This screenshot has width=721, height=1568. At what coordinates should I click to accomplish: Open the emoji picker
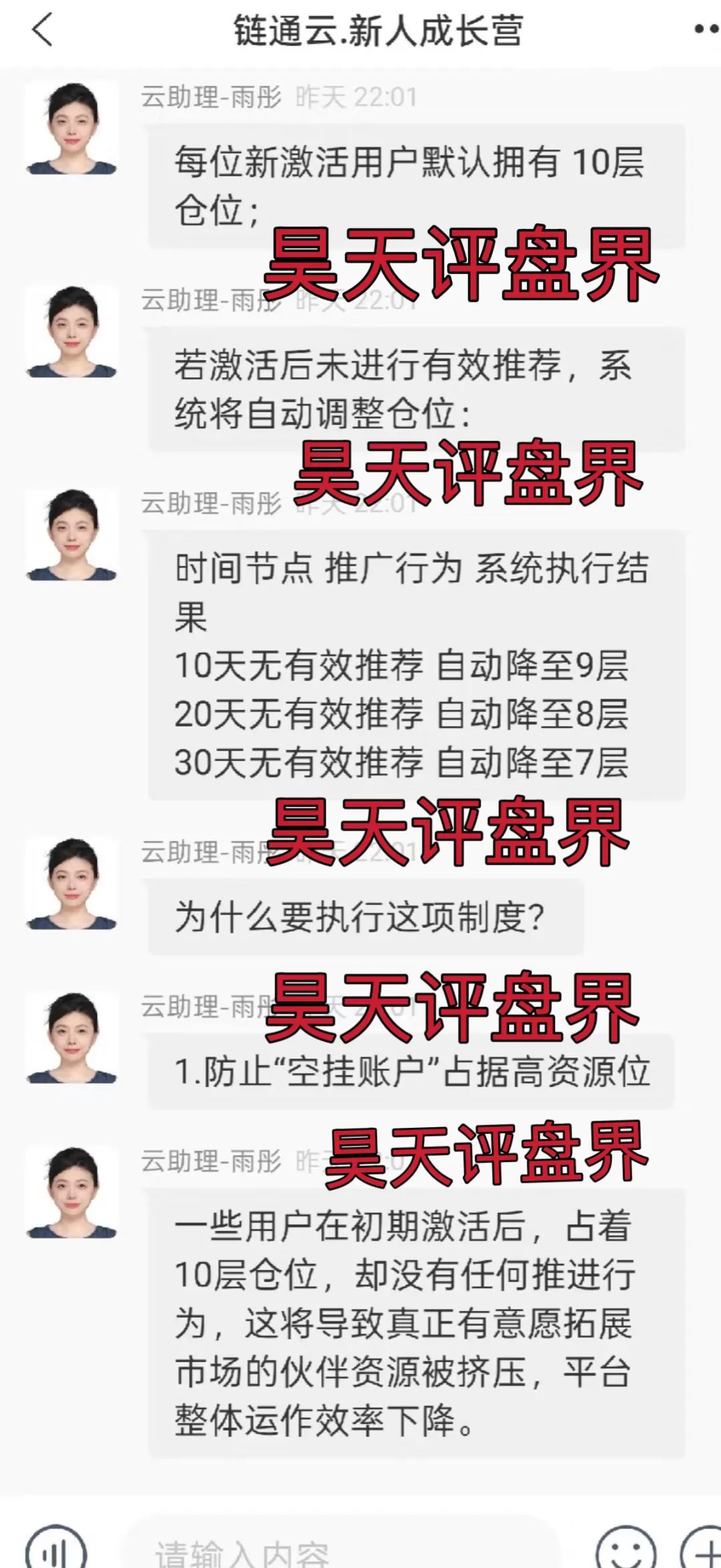(x=625, y=1549)
